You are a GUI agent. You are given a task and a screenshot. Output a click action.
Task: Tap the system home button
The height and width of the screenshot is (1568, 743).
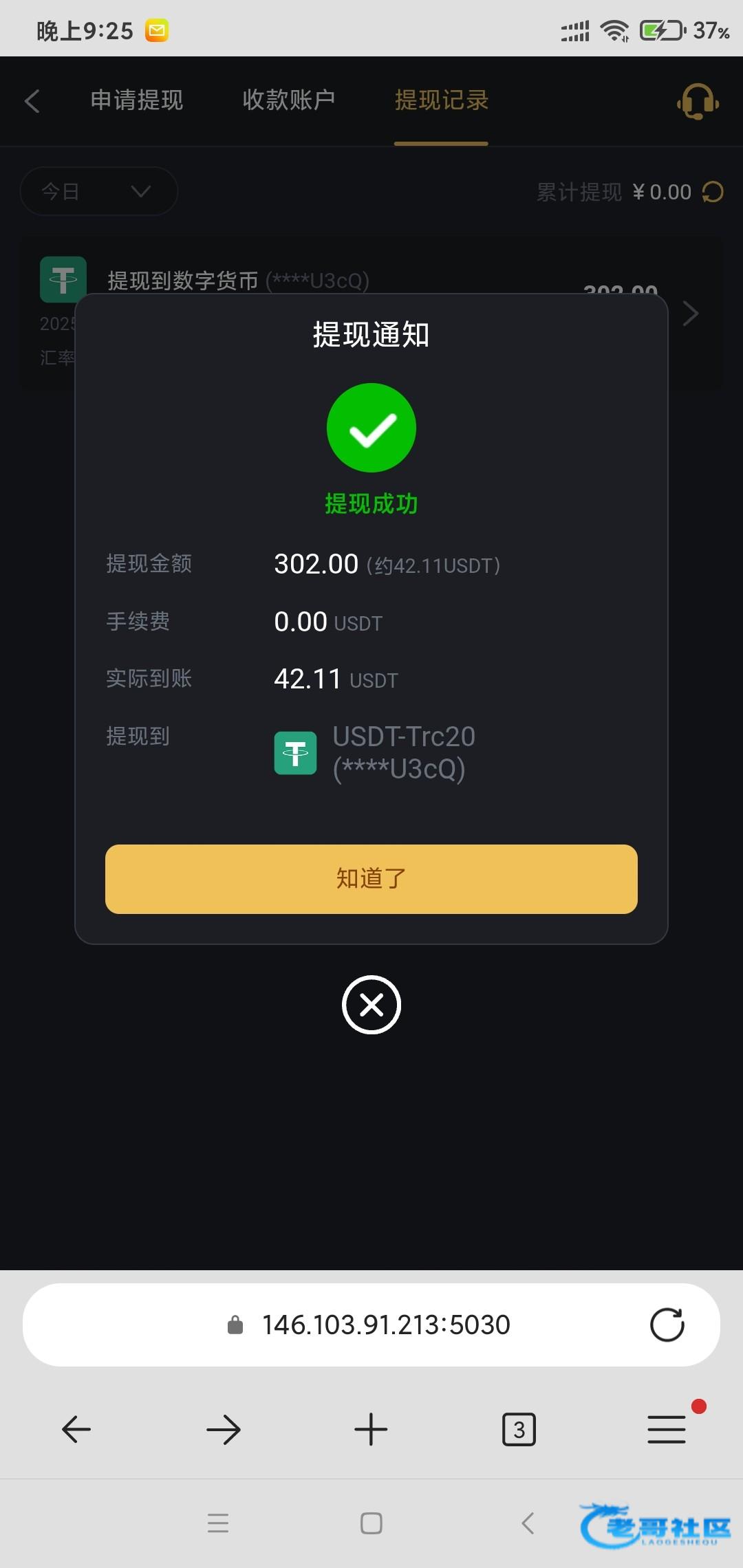pyautogui.click(x=371, y=1523)
